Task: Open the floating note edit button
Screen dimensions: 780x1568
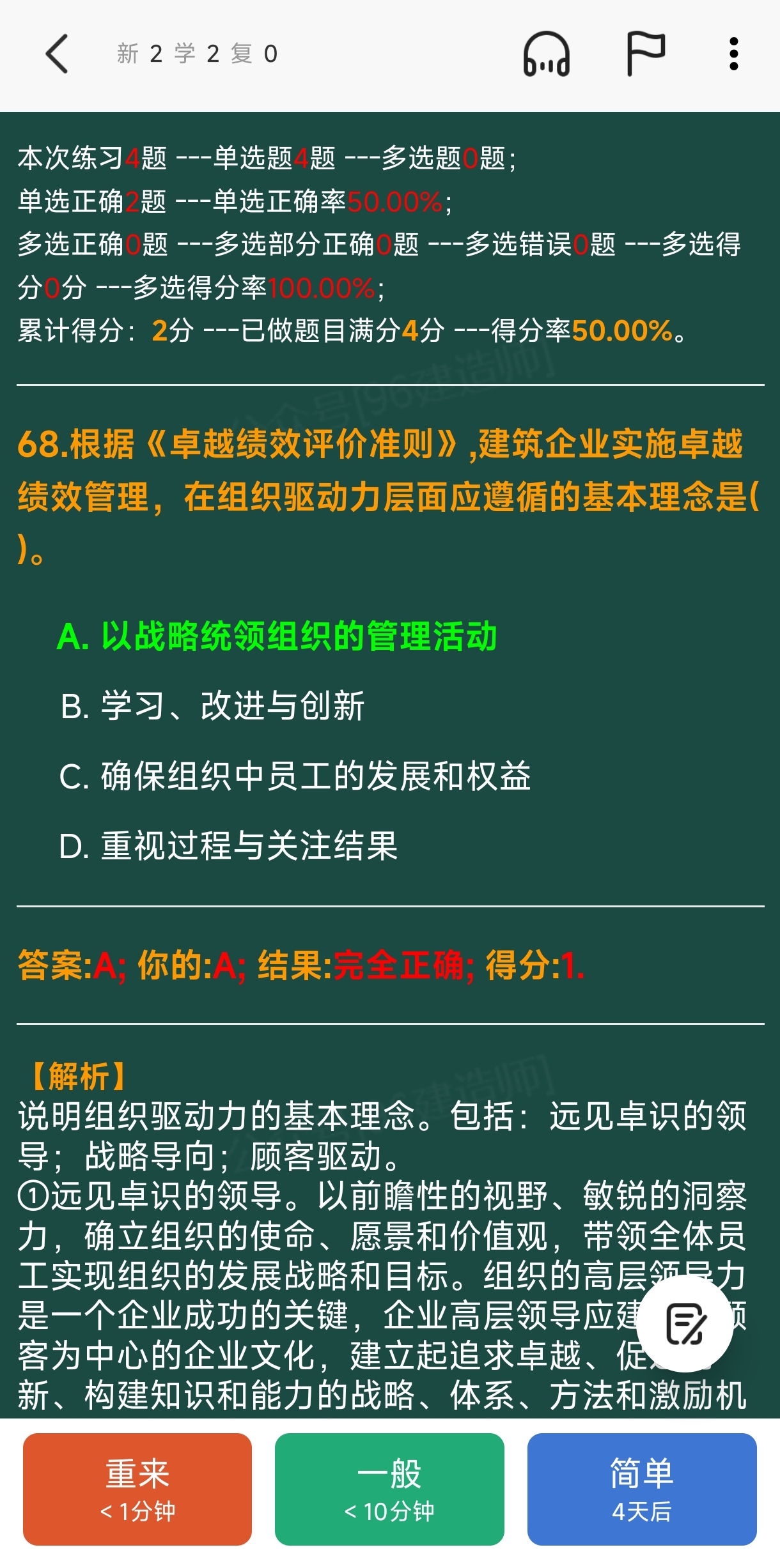Action: [x=685, y=1324]
